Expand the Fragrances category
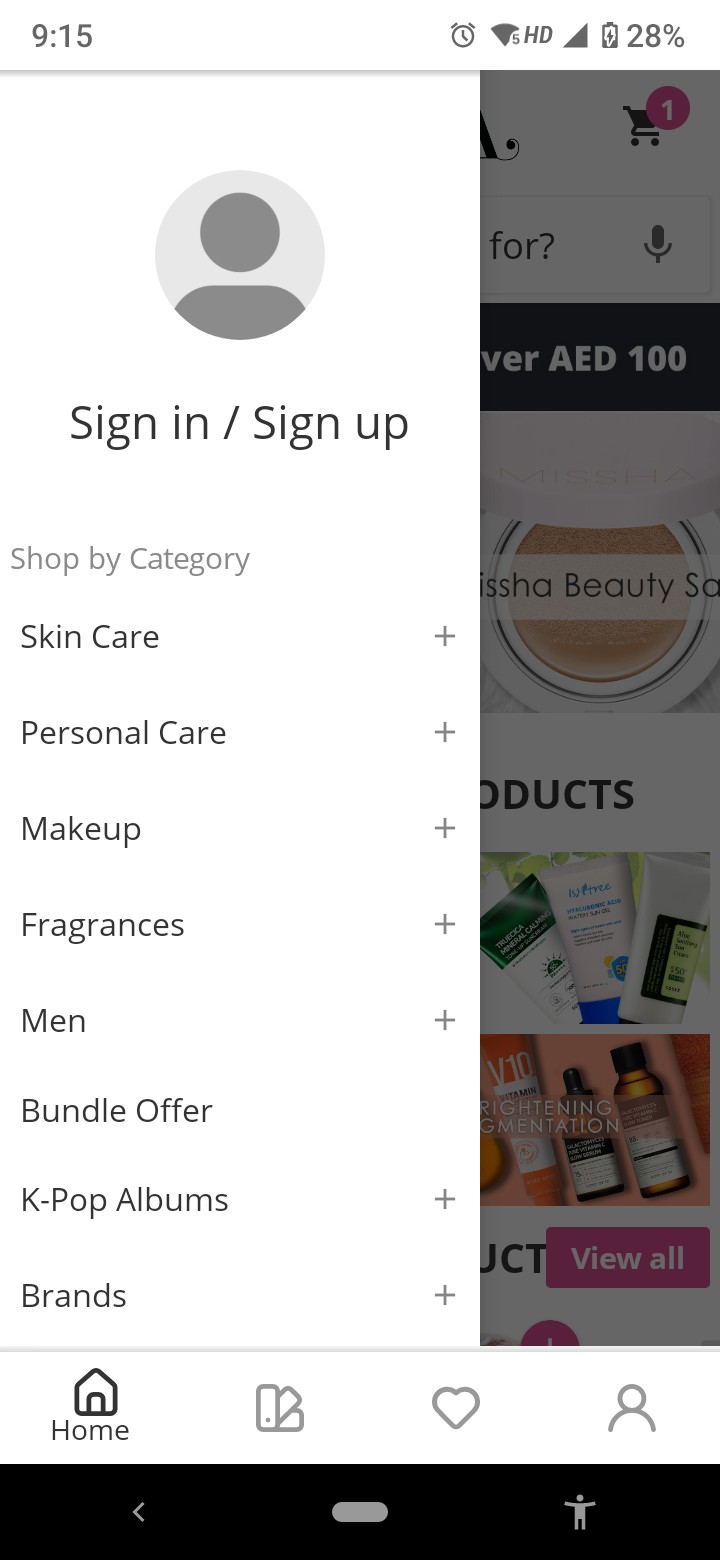Viewport: 720px width, 1560px height. pos(445,924)
